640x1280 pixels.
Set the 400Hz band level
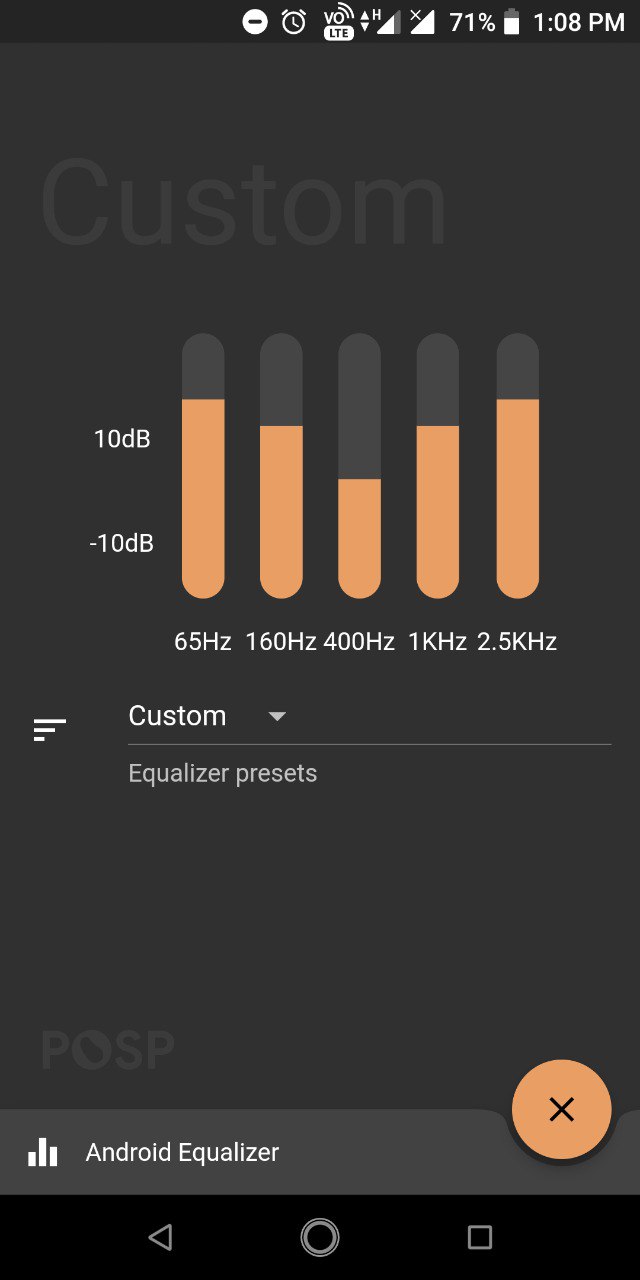(359, 466)
